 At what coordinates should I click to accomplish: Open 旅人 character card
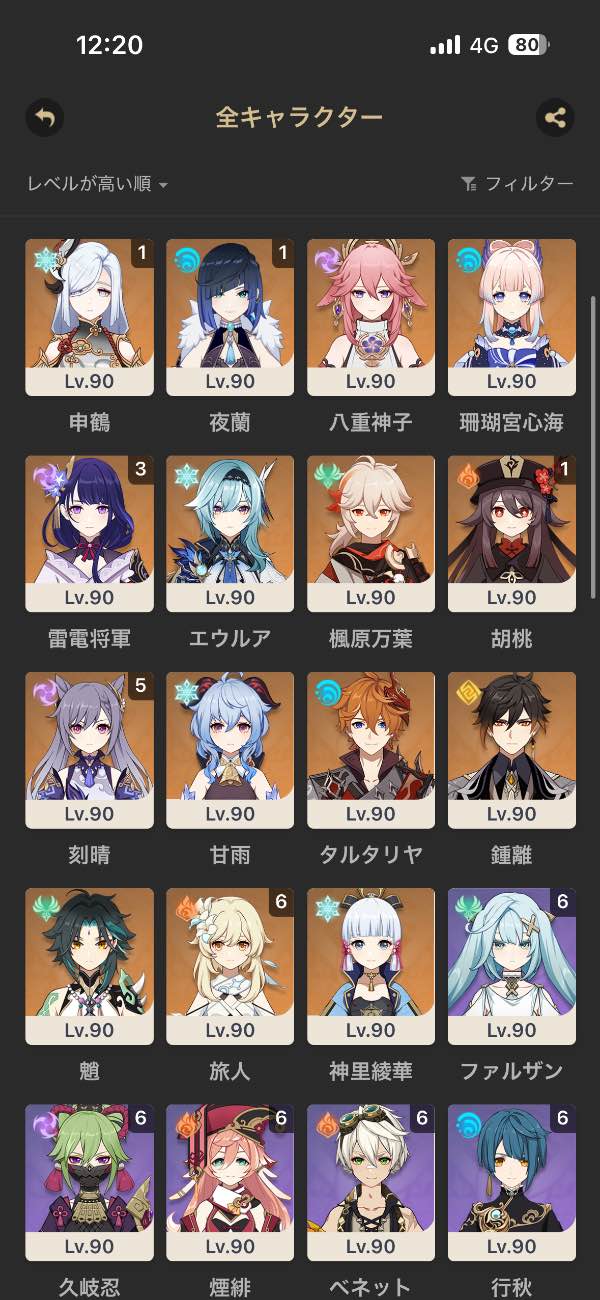pos(230,966)
